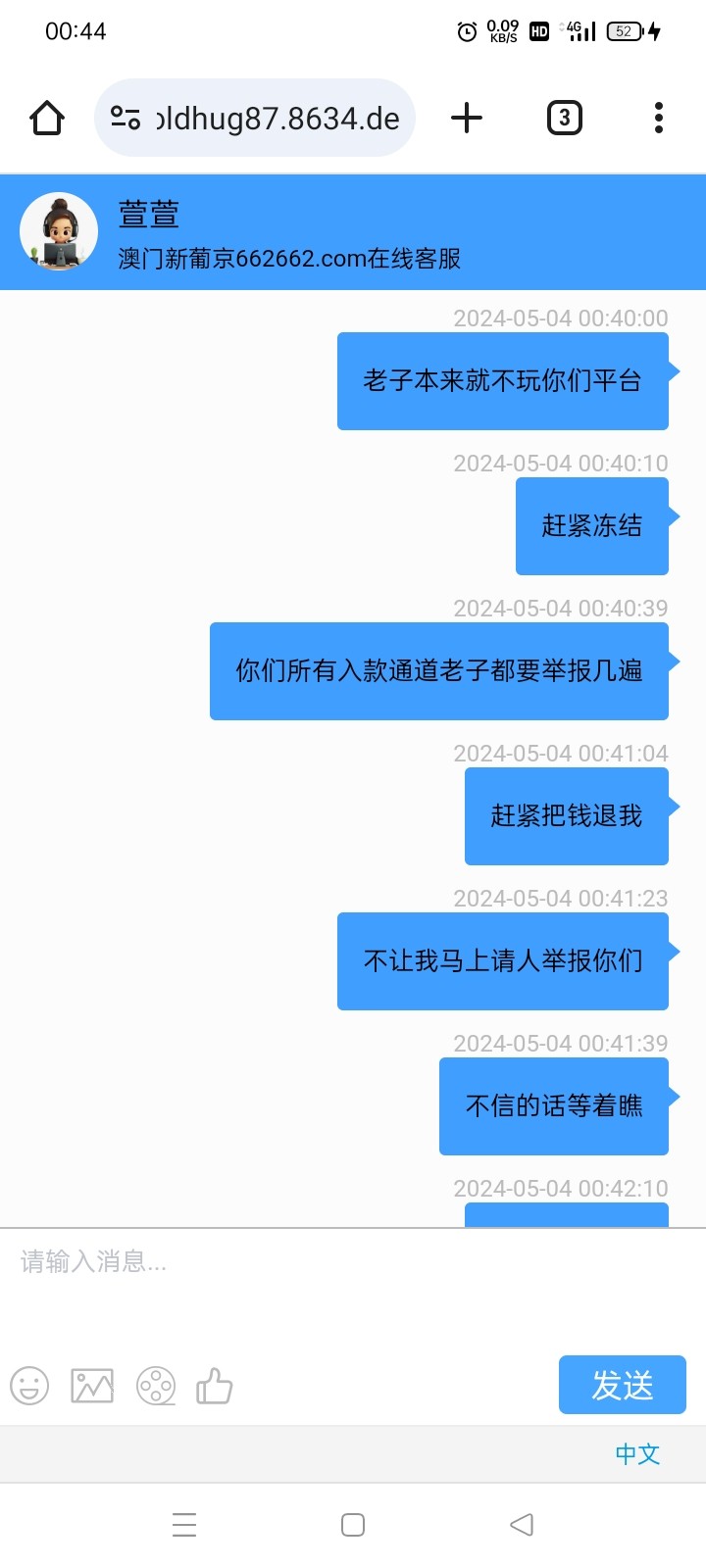Go to the browser home page
This screenshot has height=1568, width=706.
(47, 119)
